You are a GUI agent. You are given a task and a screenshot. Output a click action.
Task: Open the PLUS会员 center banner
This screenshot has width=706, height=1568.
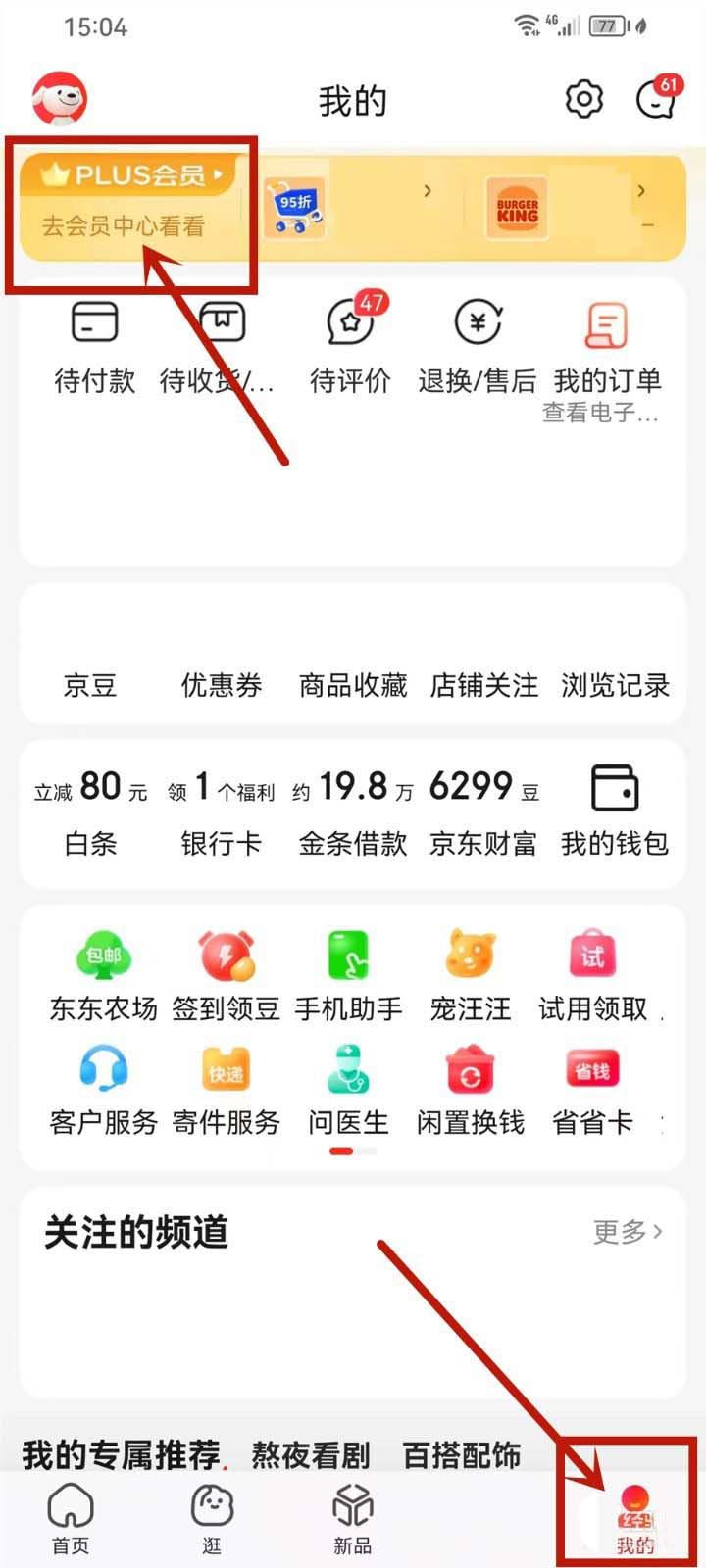click(x=129, y=203)
